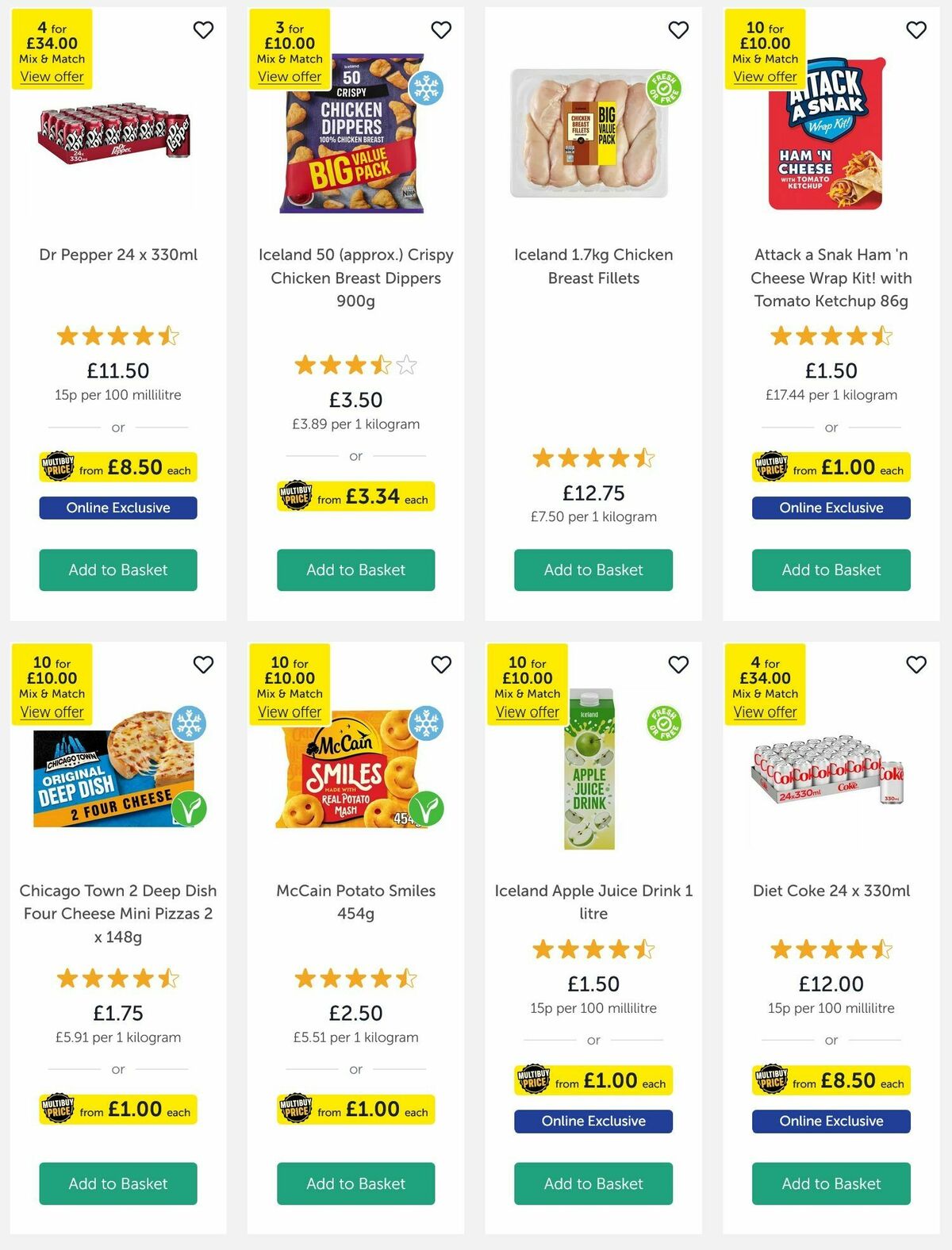This screenshot has width=952, height=1250.
Task: Click the Multibuy Price roundel under Dr Pepper
Action: pyautogui.click(x=56, y=467)
